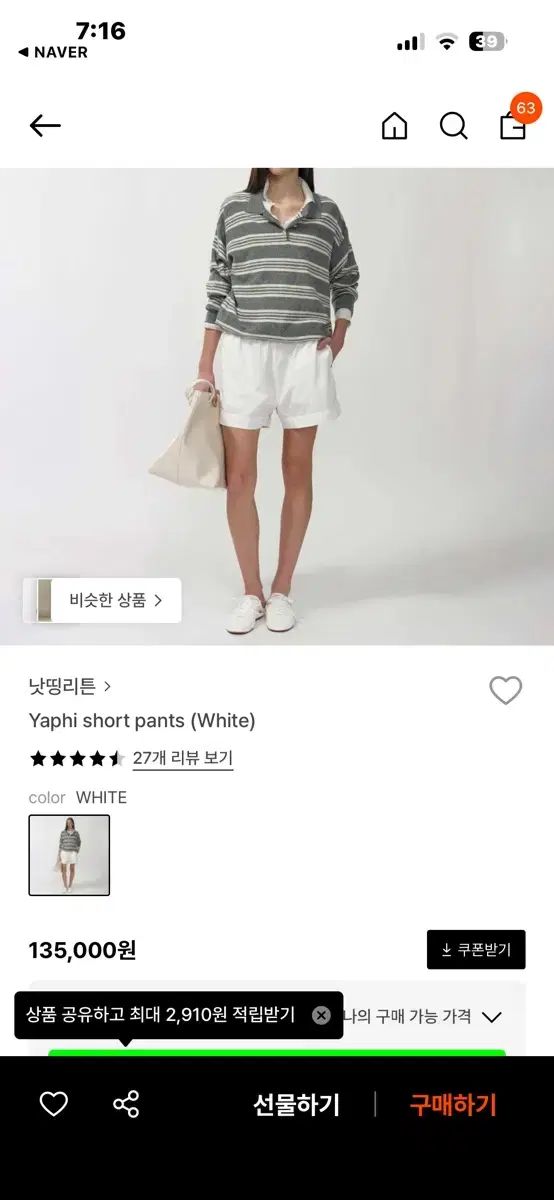The height and width of the screenshot is (1200, 554).
Task: Tap 구매하기 to buy now
Action: (x=453, y=1105)
